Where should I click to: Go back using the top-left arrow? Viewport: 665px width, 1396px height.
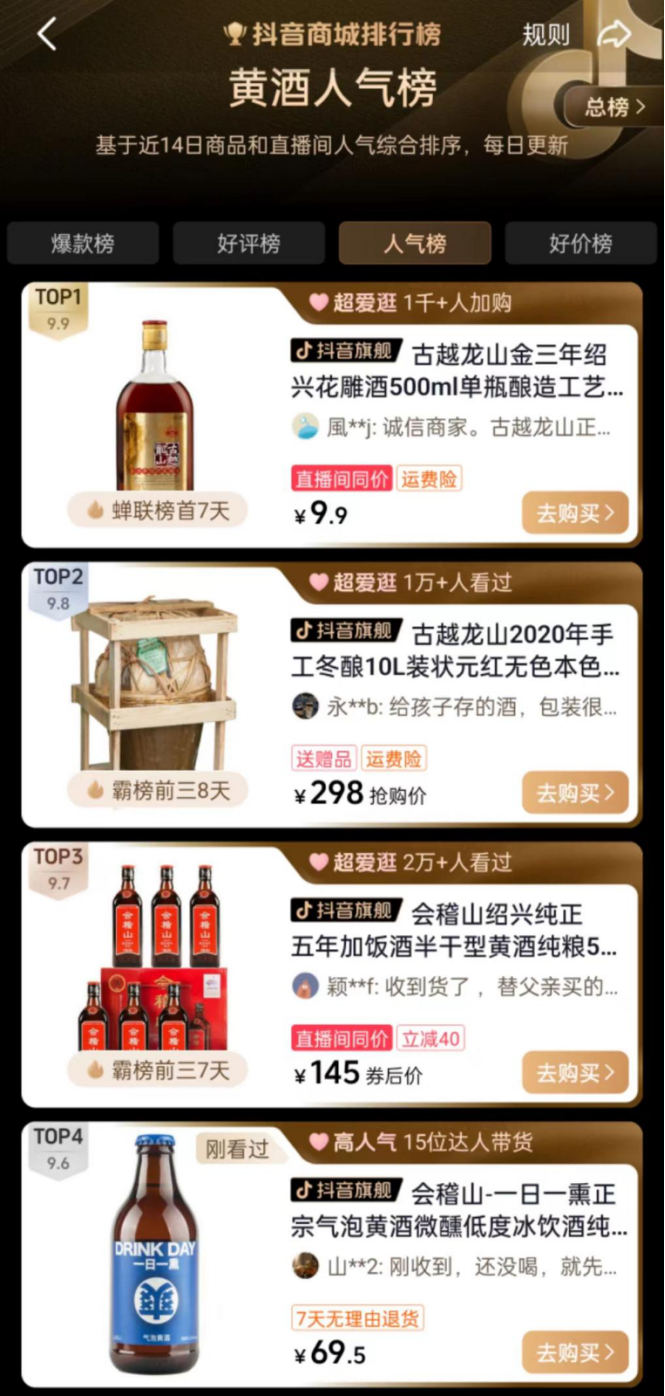click(46, 35)
